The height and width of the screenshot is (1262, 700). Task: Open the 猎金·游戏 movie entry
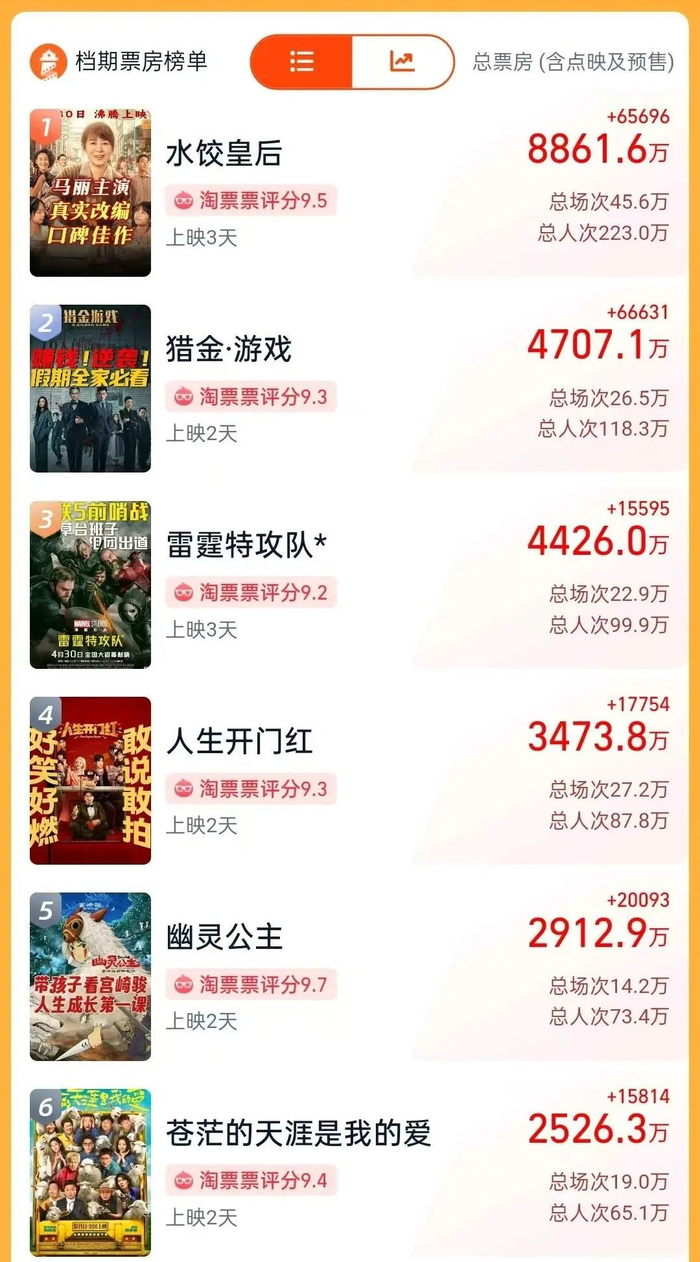tap(350, 389)
